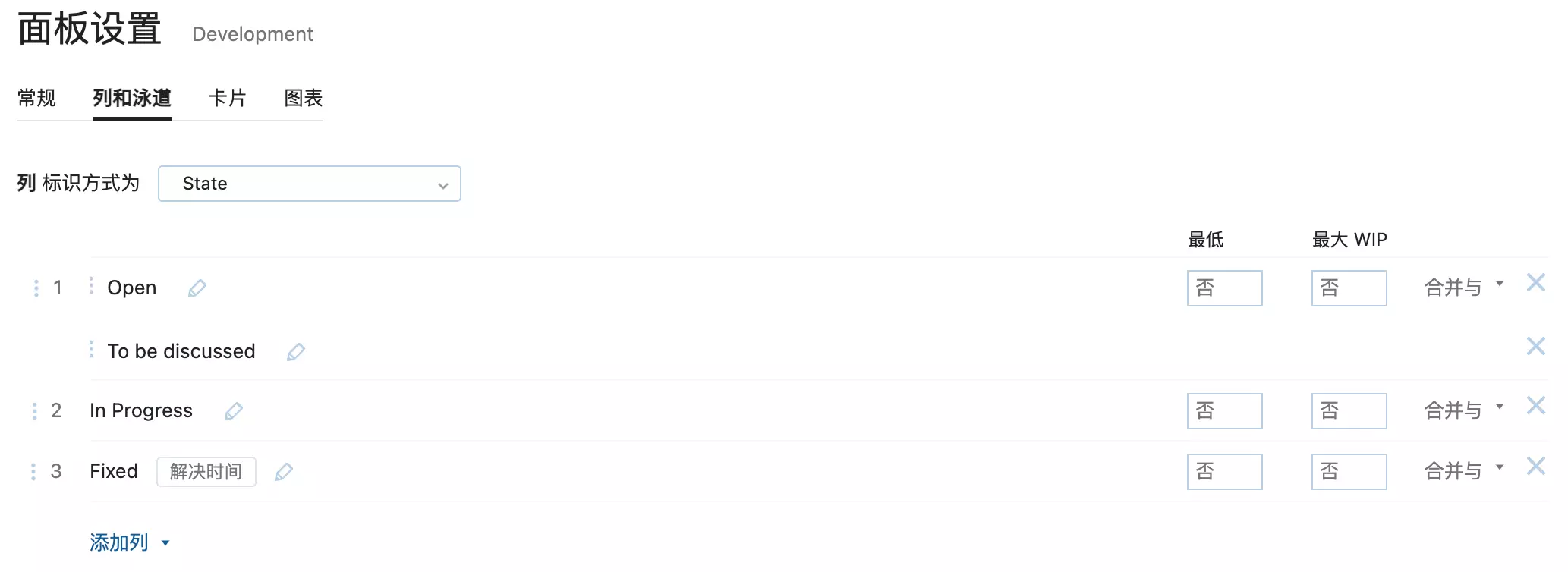Tap the 最低 field for Open column
This screenshot has height=572, width=1568.
(x=1224, y=288)
